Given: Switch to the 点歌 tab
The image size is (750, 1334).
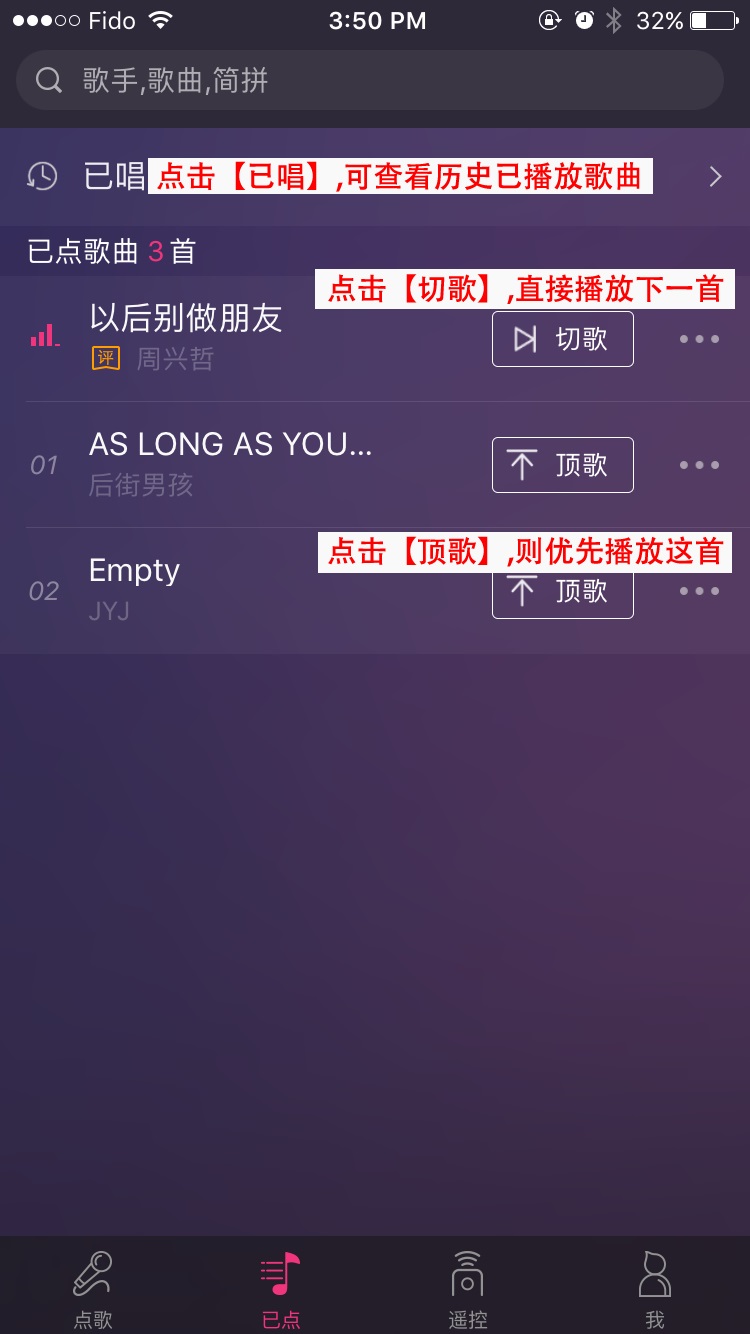Looking at the screenshot, I should point(93,1290).
